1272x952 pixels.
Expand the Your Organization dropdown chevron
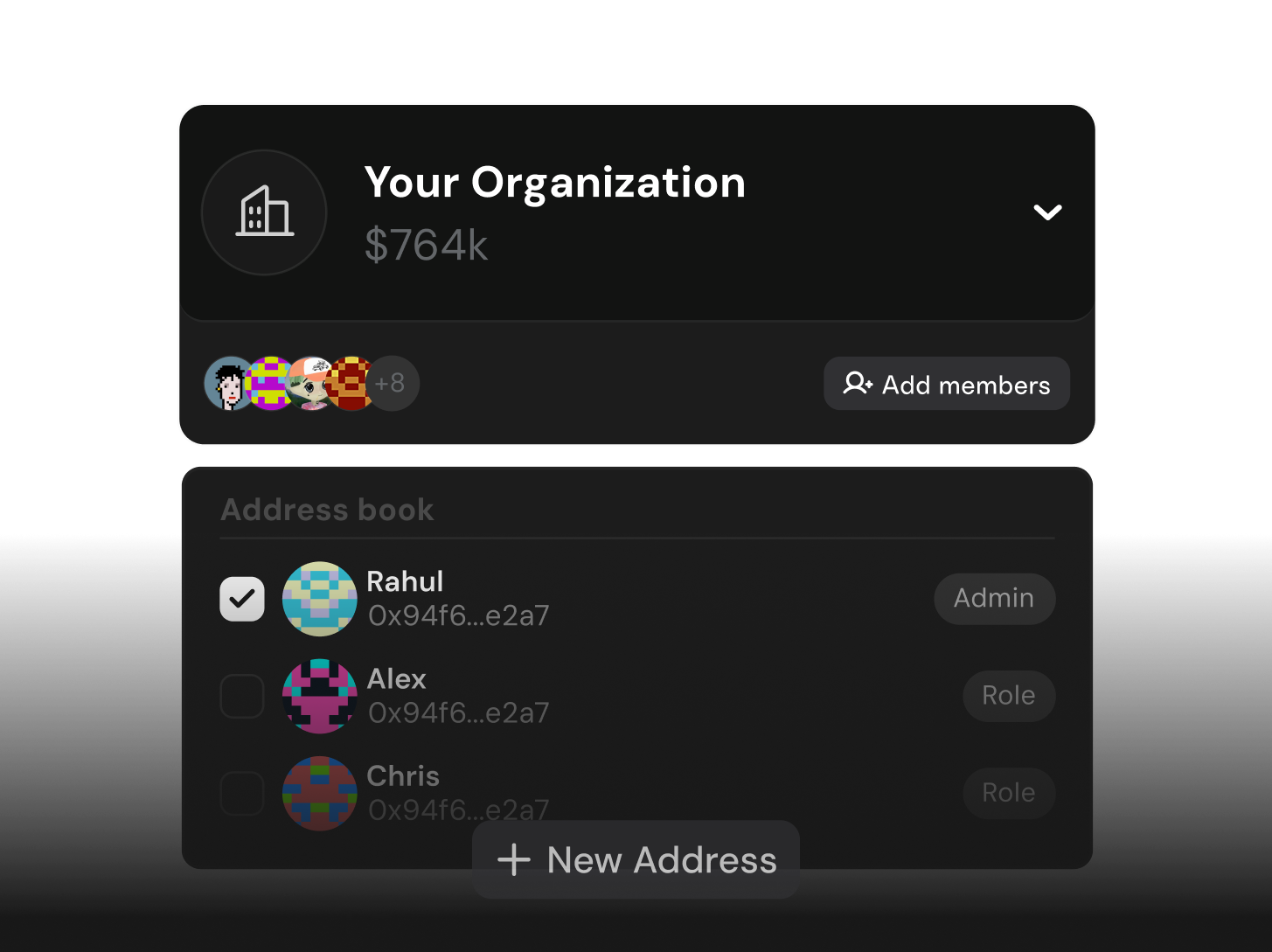point(1047,212)
